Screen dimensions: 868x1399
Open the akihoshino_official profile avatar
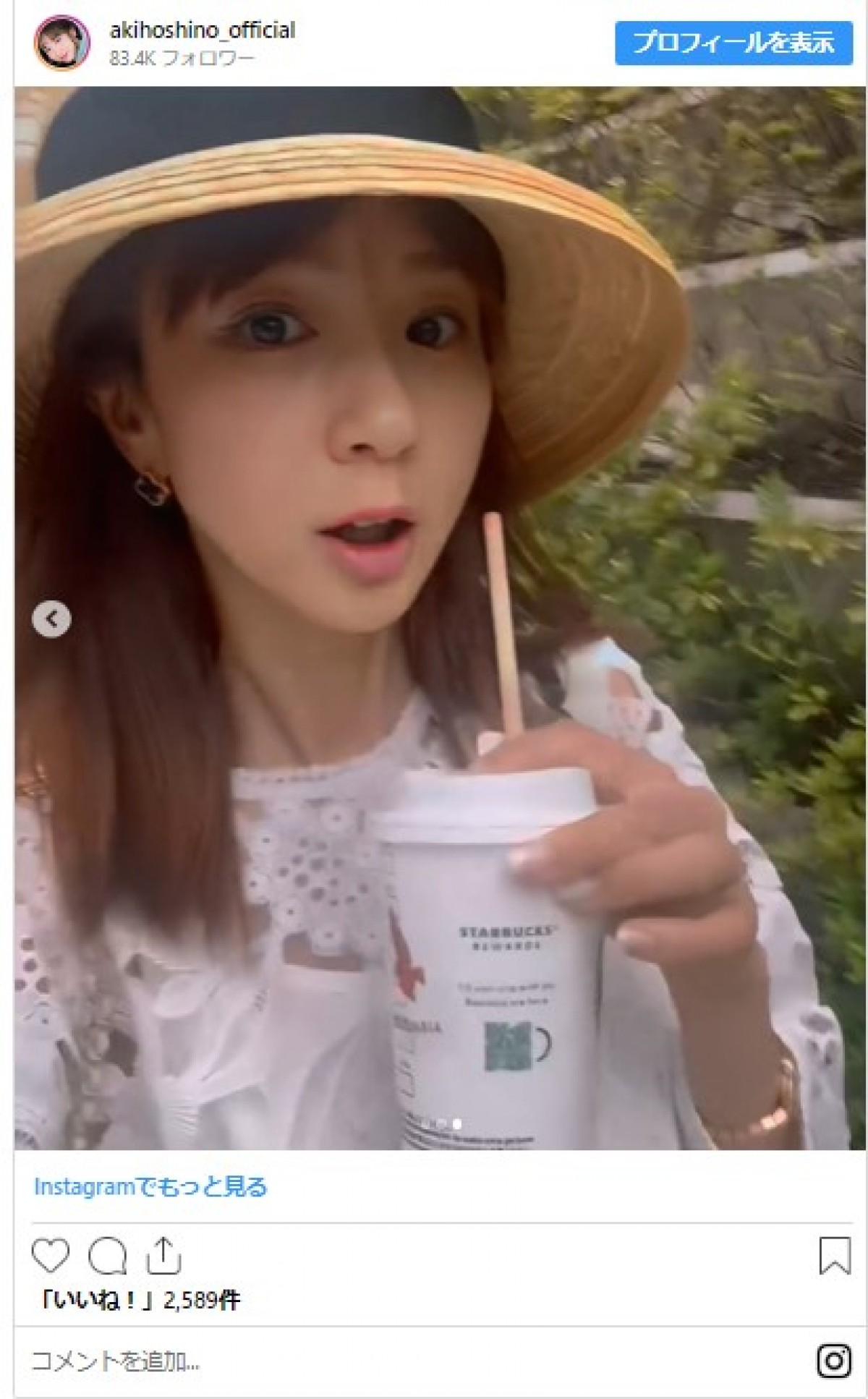pos(61,43)
